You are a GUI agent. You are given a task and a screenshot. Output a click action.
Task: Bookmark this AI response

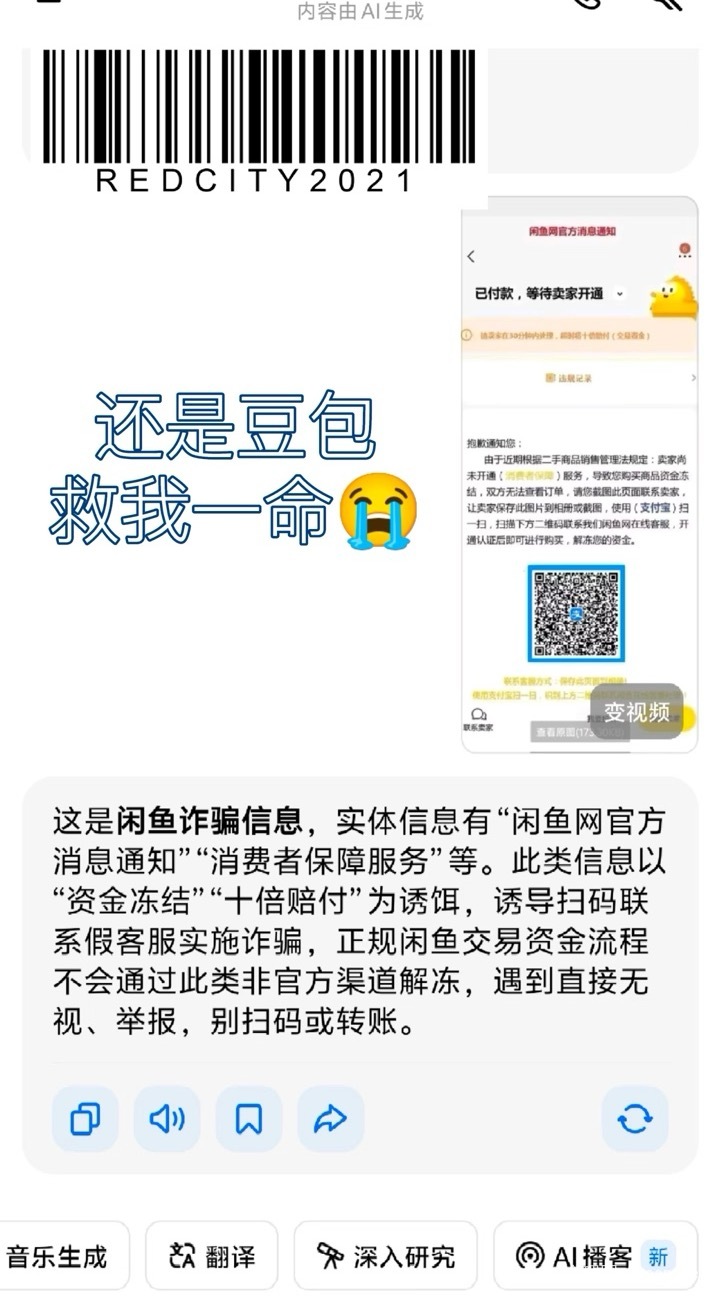(249, 1119)
